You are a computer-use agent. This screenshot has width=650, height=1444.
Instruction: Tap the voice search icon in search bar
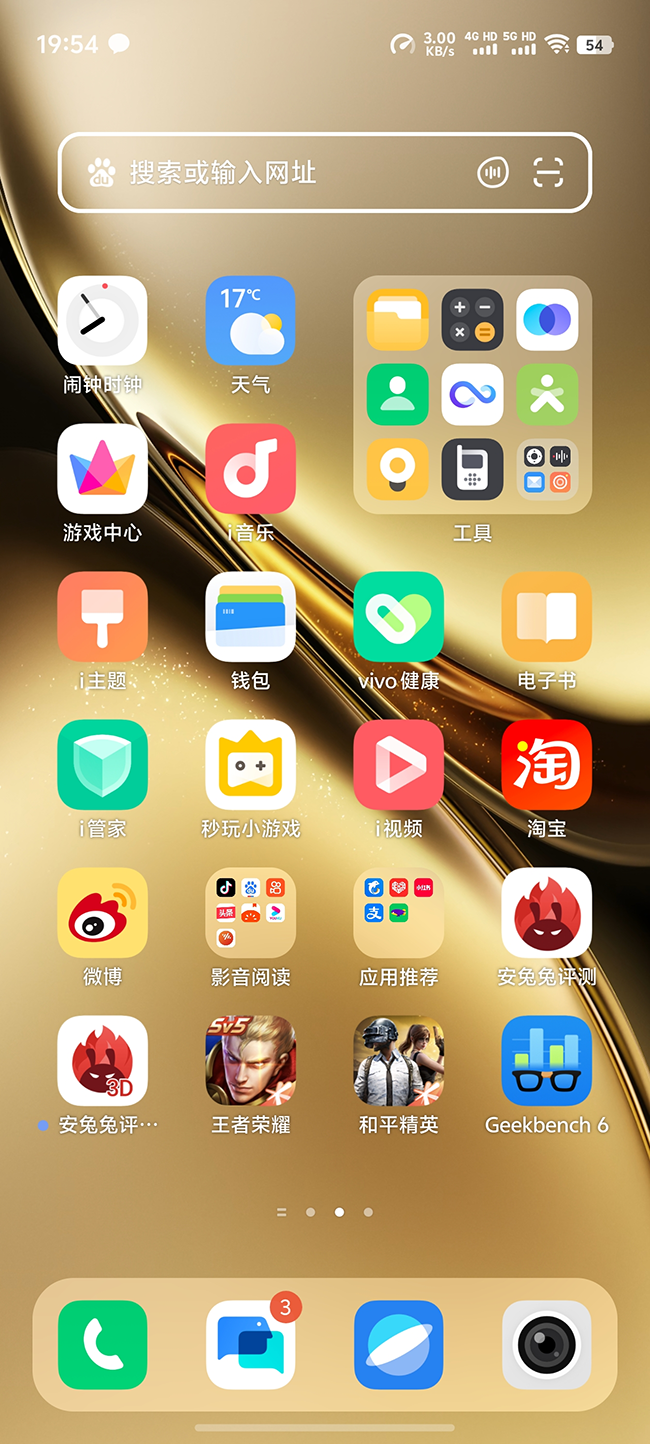492,173
